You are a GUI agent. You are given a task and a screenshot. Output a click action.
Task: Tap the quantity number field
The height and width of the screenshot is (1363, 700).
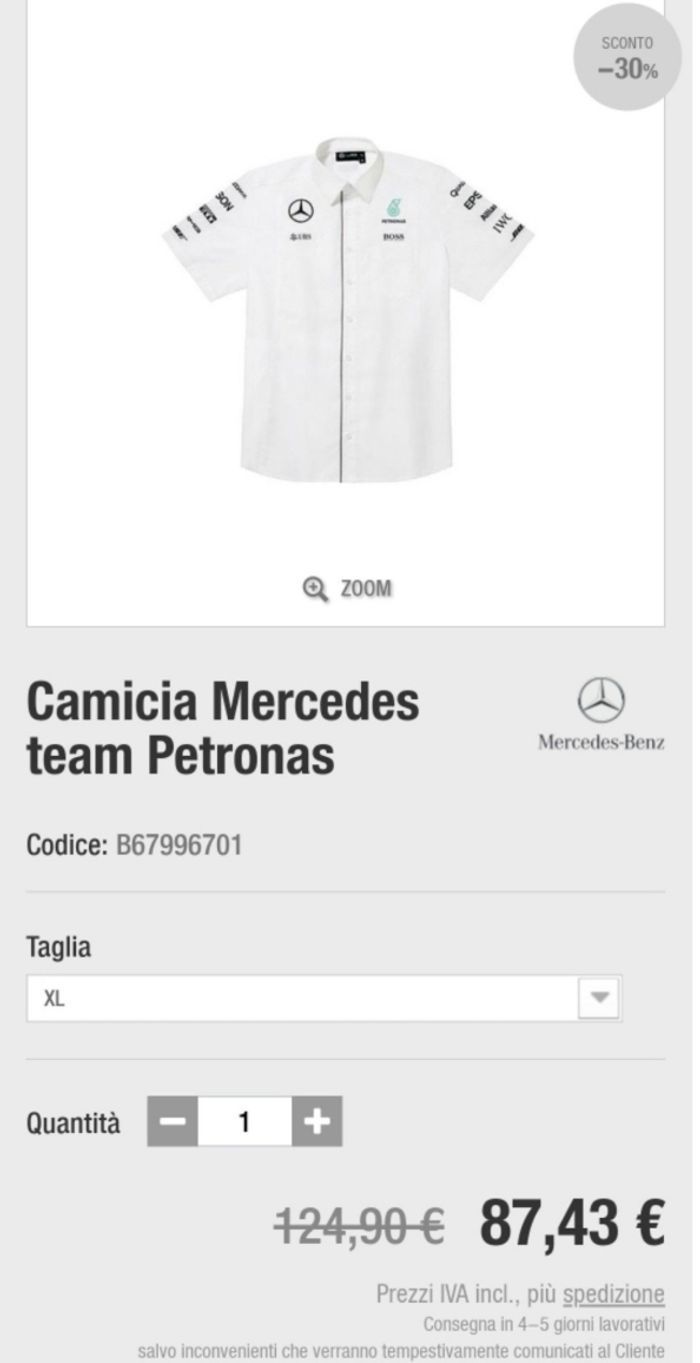coord(244,1122)
